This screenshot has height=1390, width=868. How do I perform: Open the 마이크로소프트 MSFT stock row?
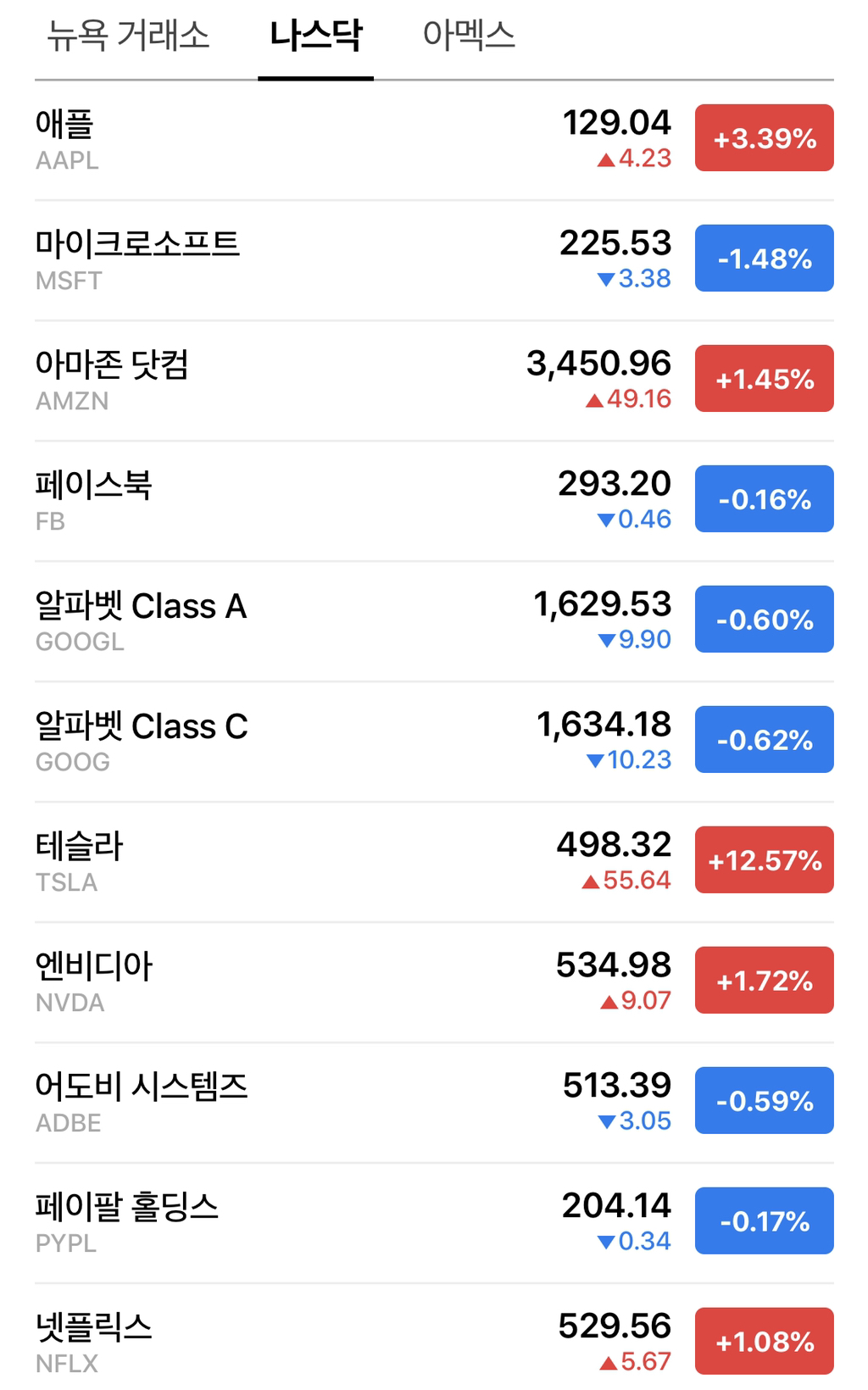tap(434, 260)
